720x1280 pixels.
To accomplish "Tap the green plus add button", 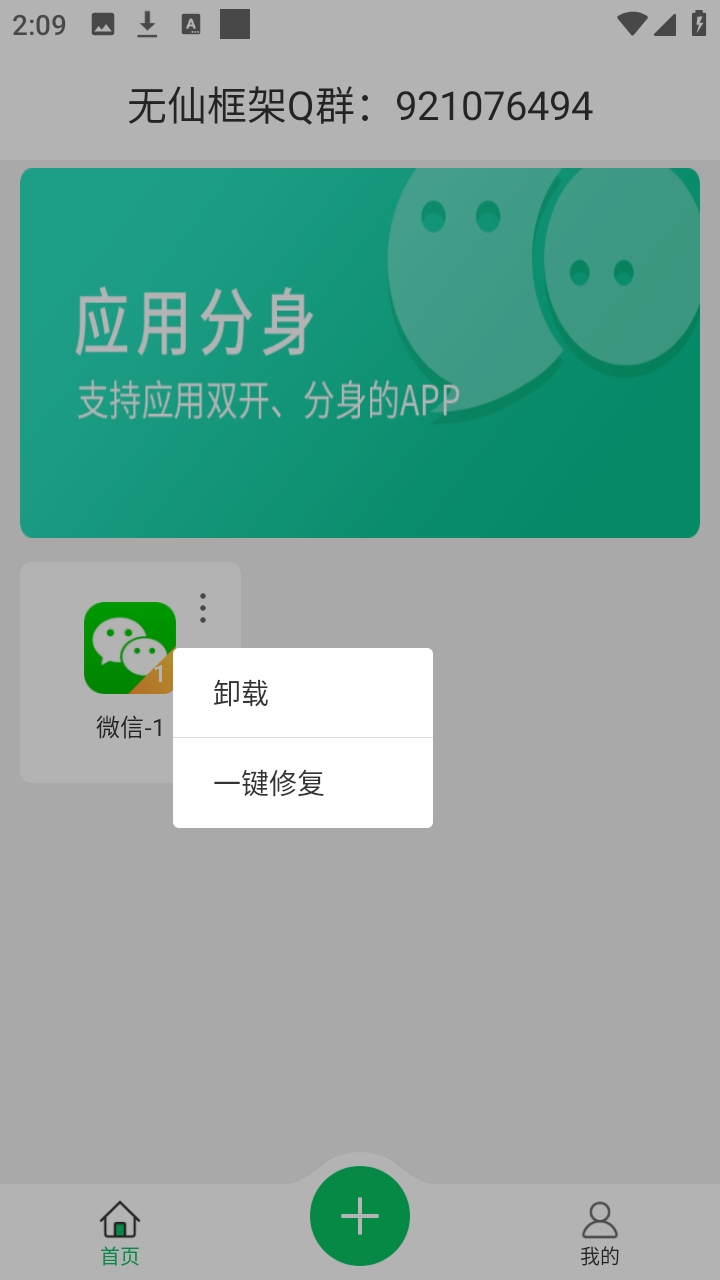I will click(x=360, y=1216).
